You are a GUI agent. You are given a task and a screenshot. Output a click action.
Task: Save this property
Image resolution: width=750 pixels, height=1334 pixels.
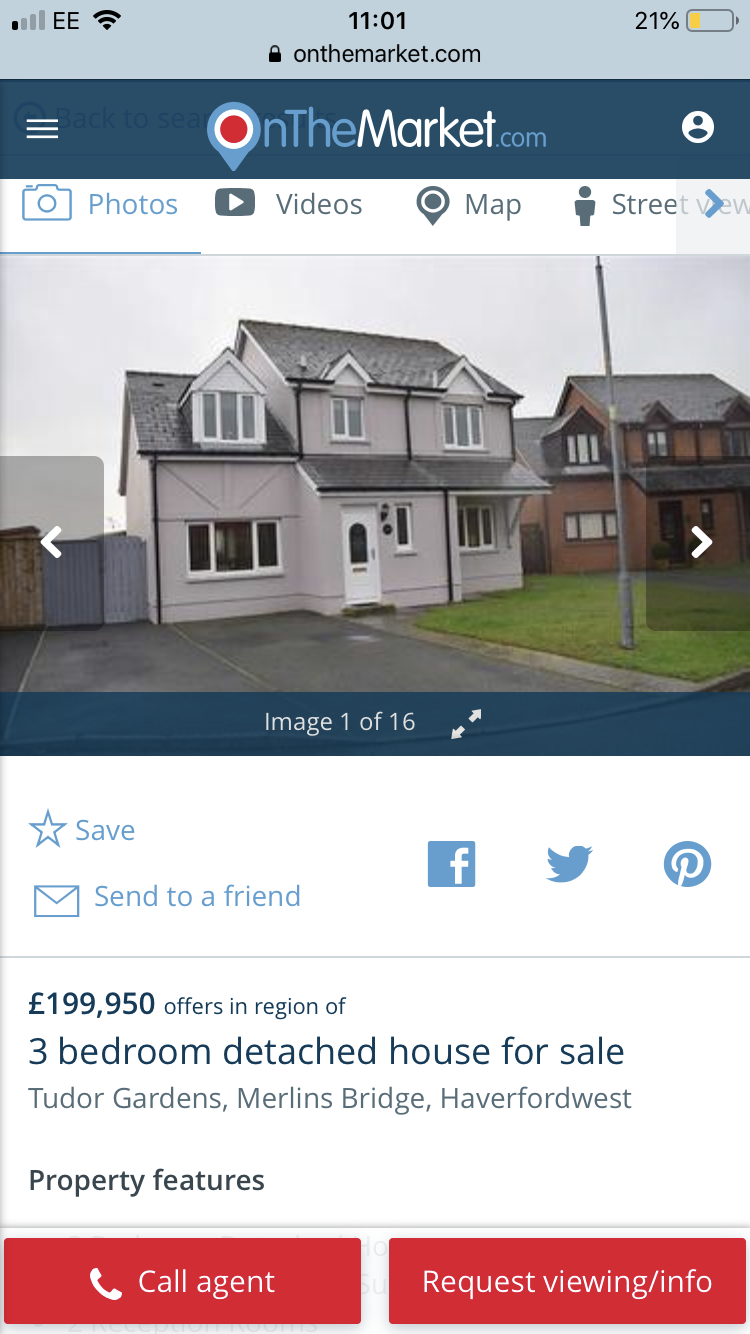pos(82,830)
